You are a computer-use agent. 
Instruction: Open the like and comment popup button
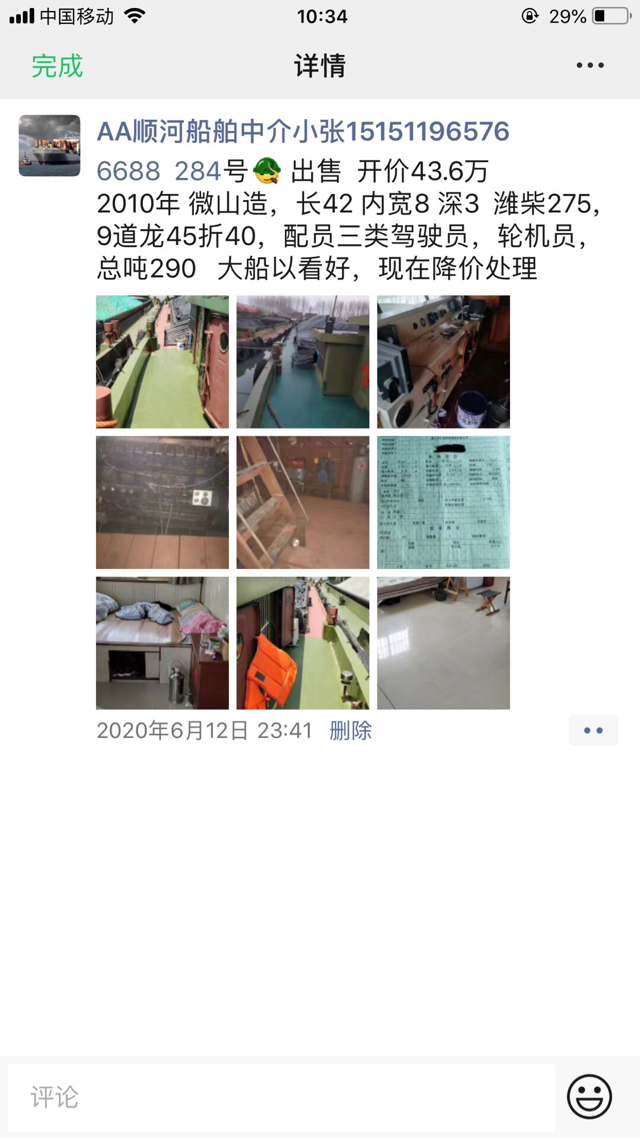(x=593, y=731)
